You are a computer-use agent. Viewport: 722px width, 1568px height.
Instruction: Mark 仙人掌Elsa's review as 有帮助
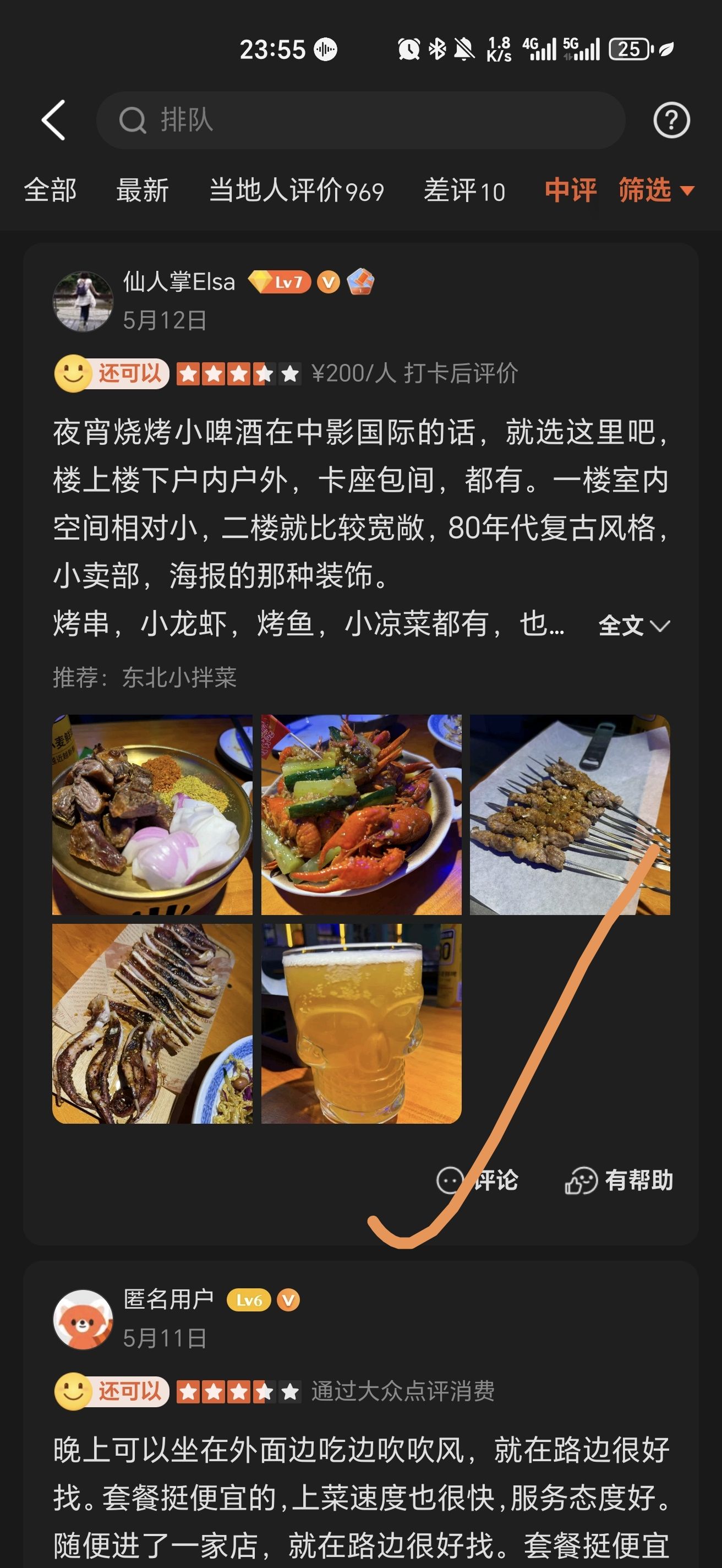pyautogui.click(x=619, y=1180)
